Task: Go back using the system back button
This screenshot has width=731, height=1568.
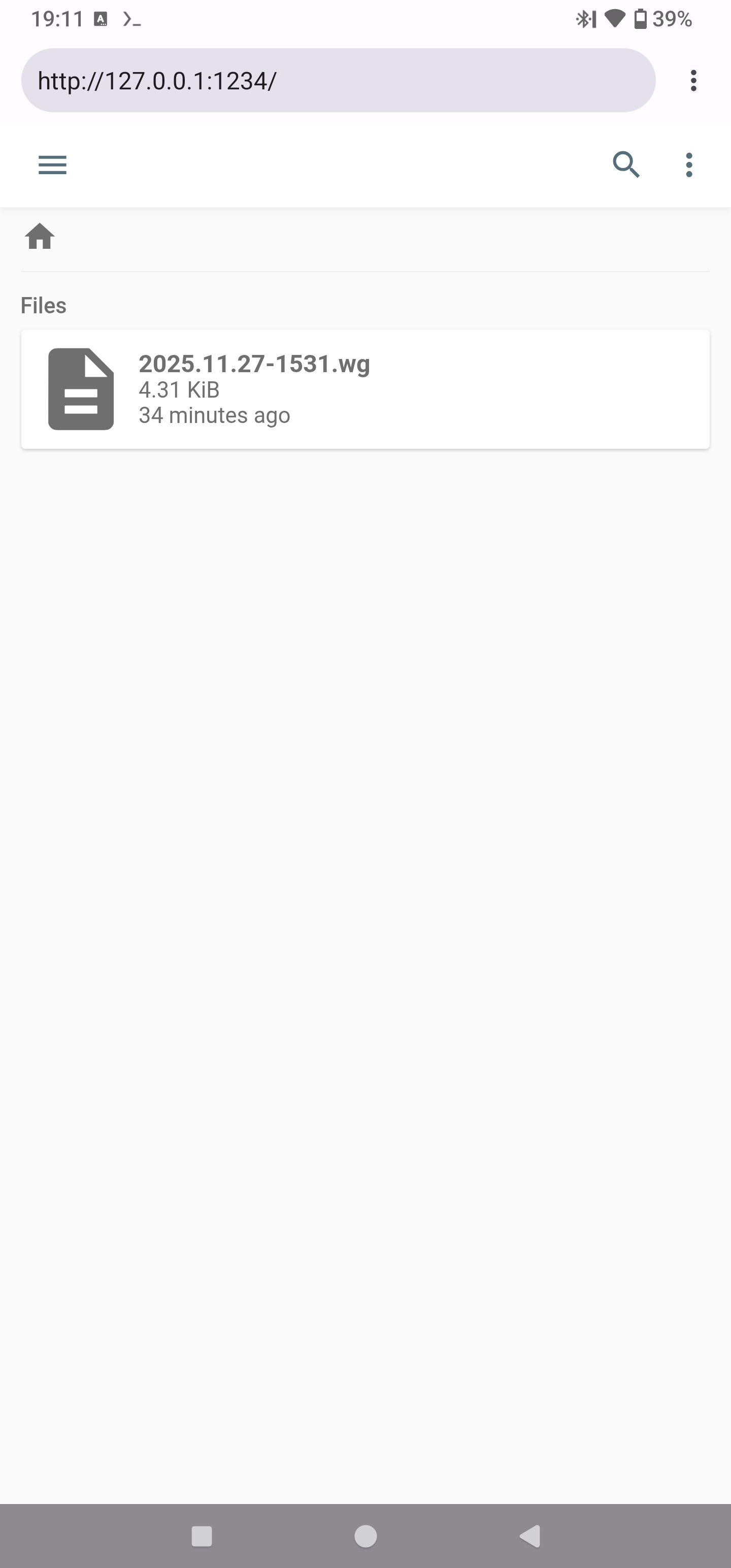Action: click(x=530, y=1536)
